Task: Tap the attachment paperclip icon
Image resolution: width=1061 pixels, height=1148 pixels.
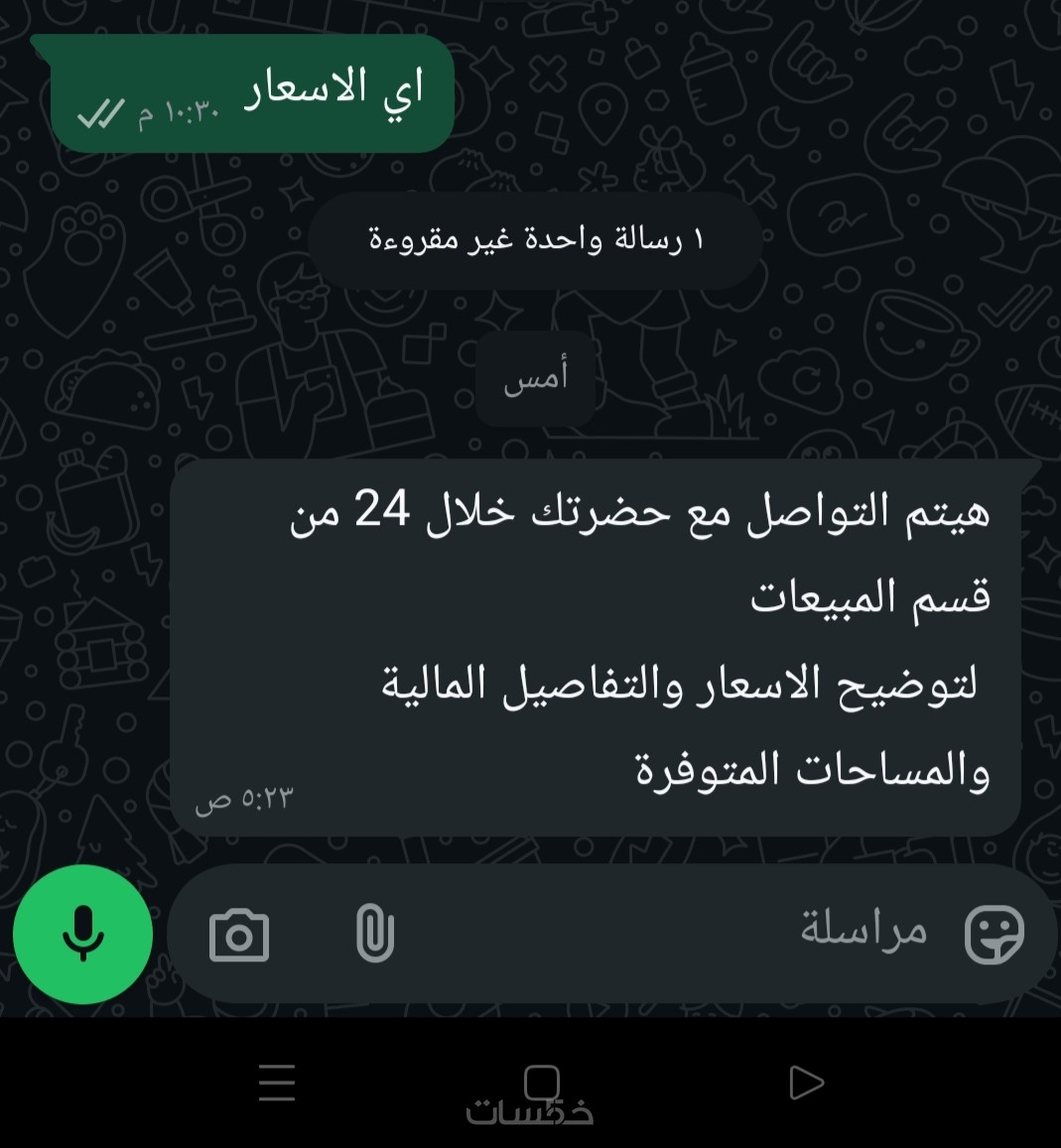Action: click(x=374, y=934)
